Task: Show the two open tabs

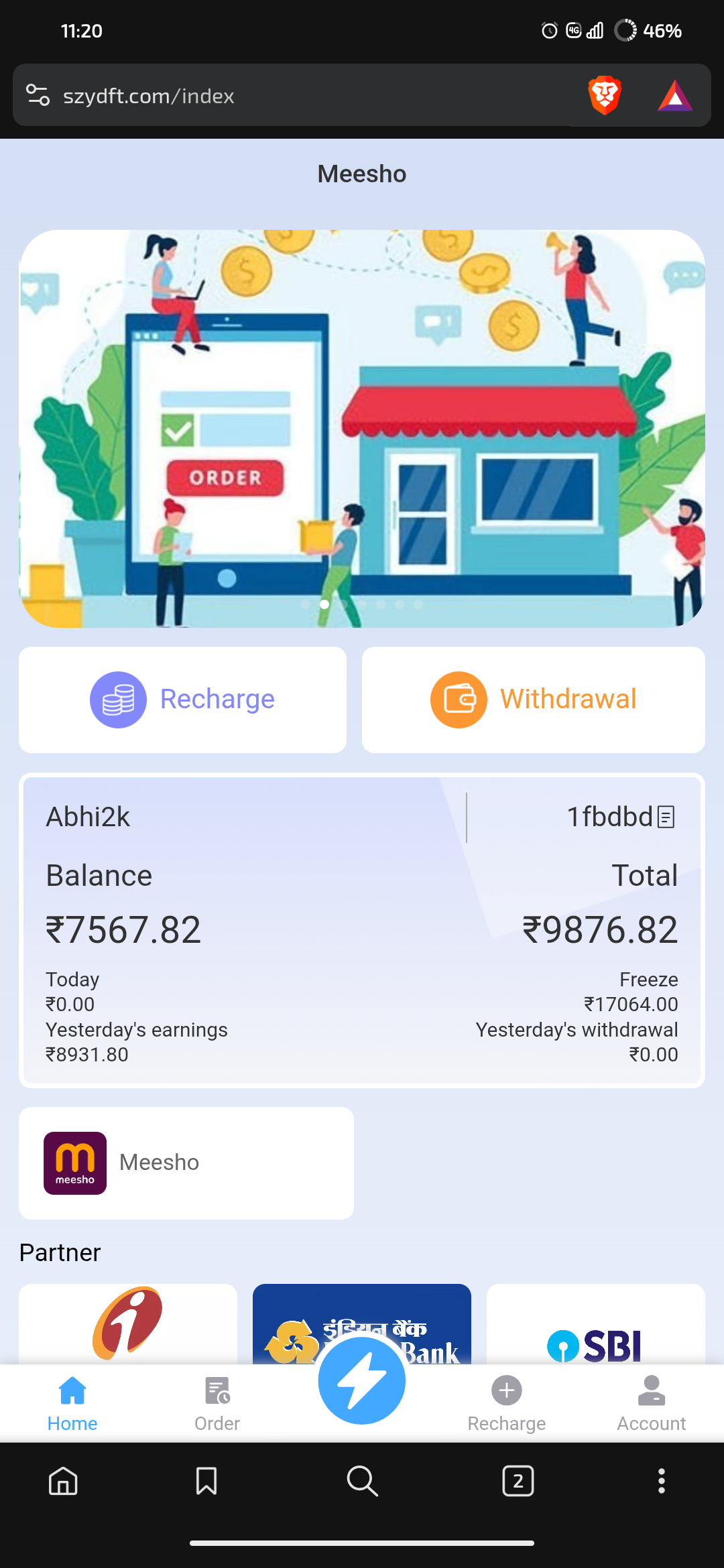Action: 518,1481
